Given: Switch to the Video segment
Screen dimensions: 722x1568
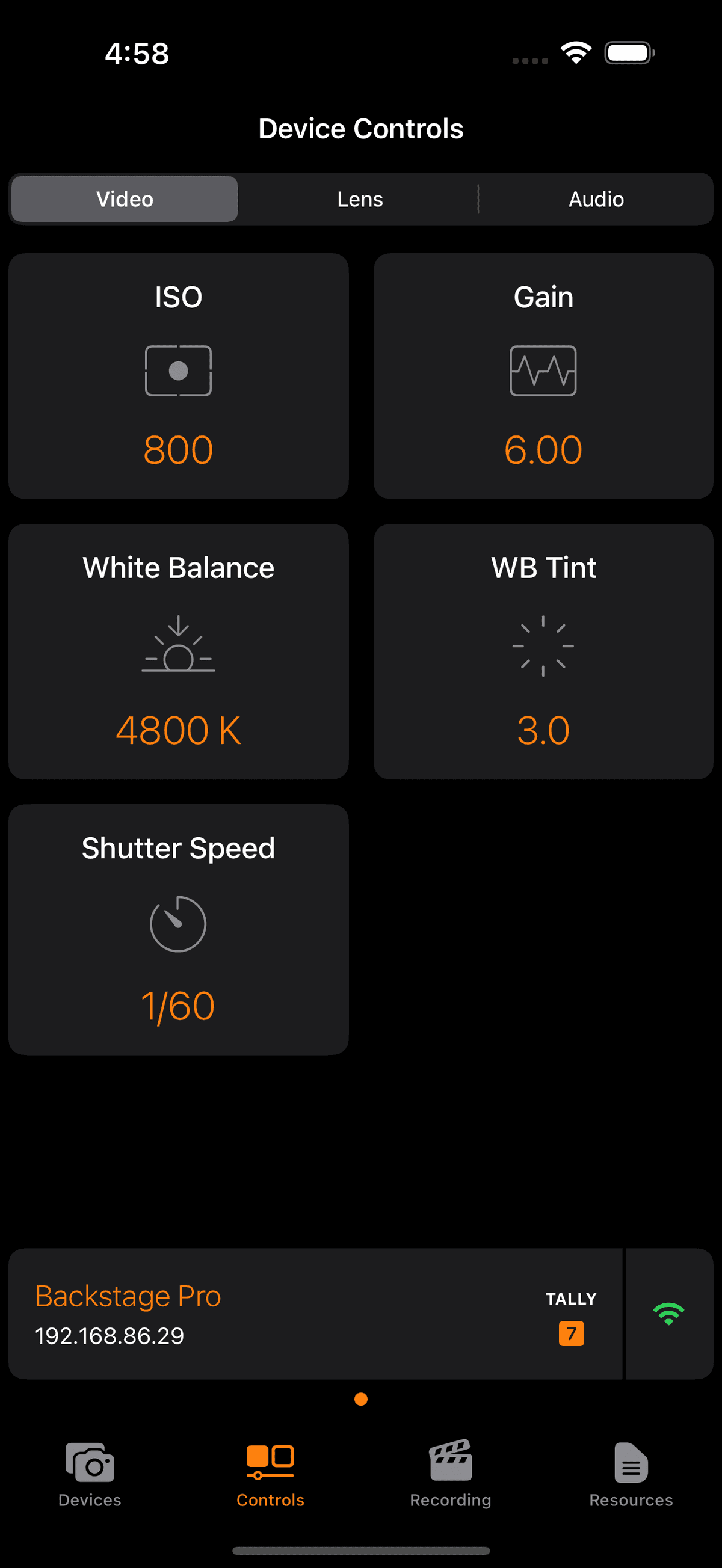Looking at the screenshot, I should 125,199.
